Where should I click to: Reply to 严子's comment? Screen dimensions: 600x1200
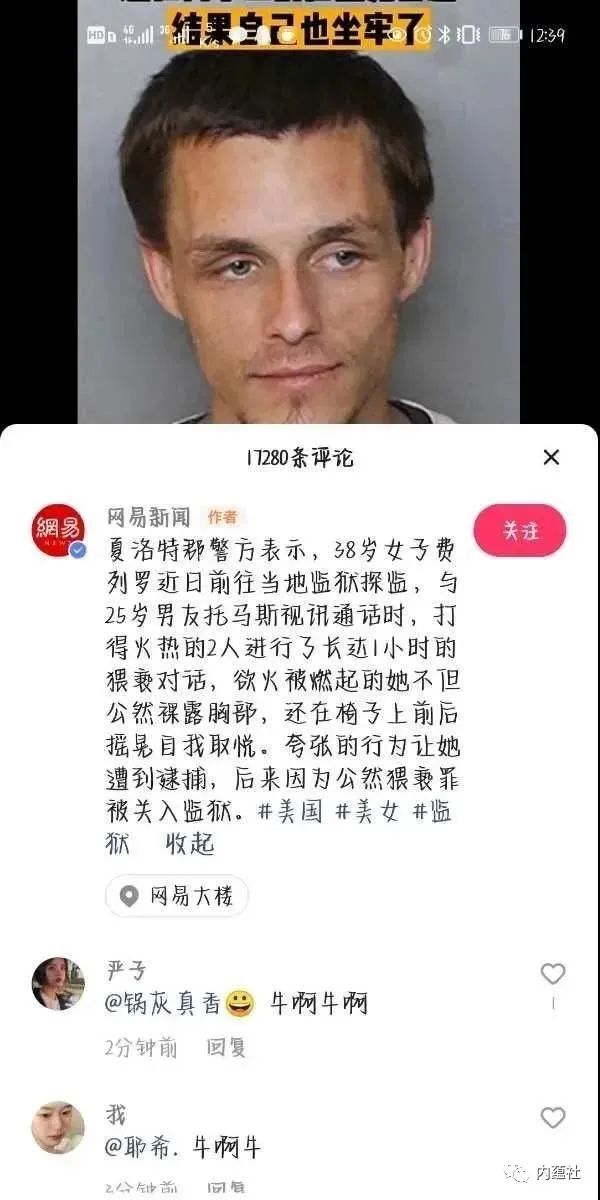(x=226, y=1048)
